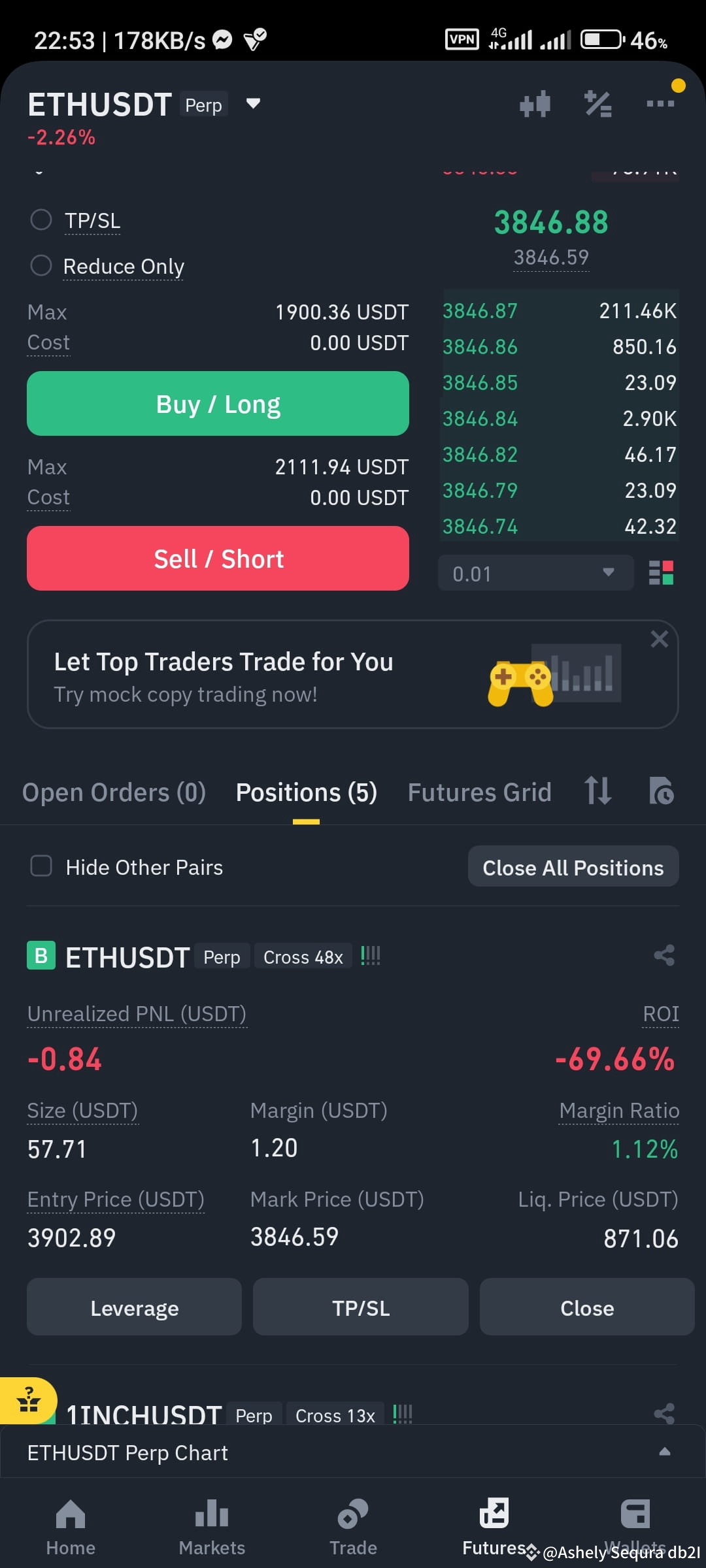Open order history via the record icon

[661, 791]
